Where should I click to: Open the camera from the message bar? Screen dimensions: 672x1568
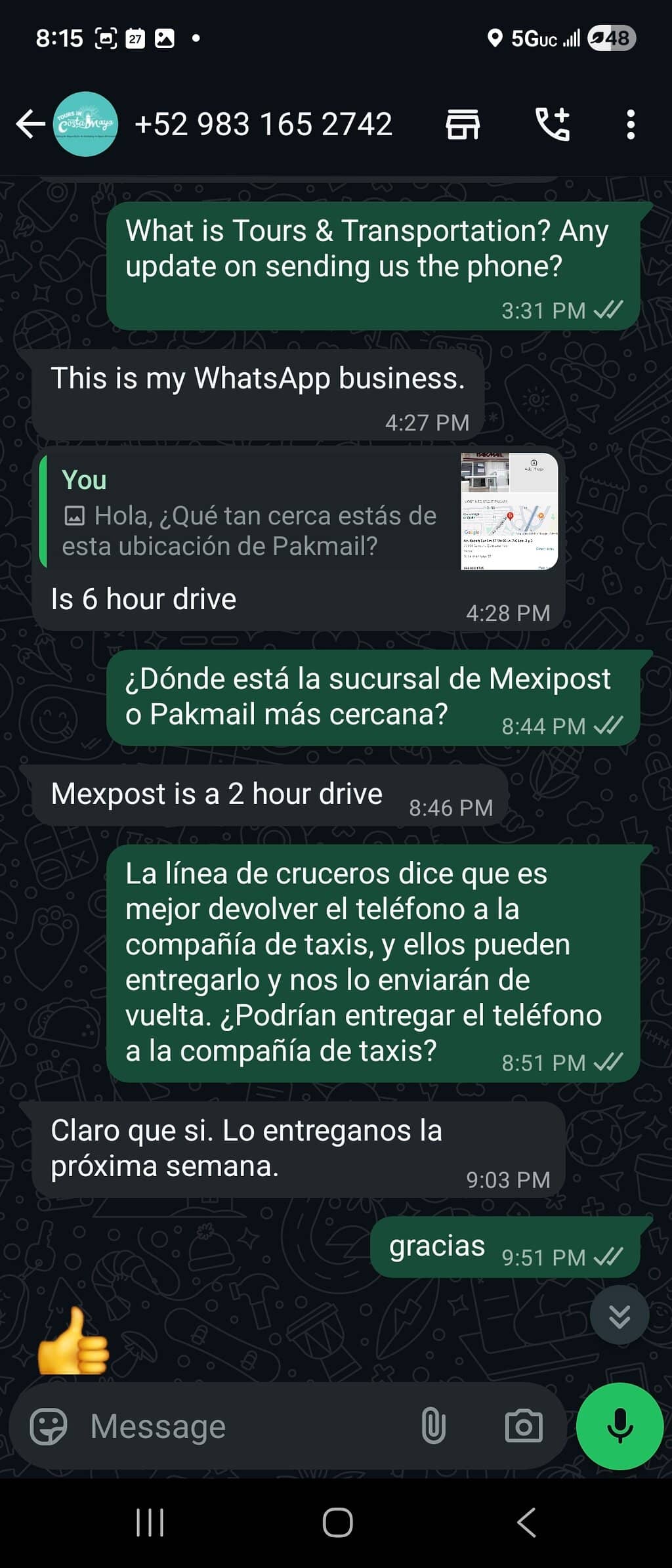click(x=523, y=1426)
